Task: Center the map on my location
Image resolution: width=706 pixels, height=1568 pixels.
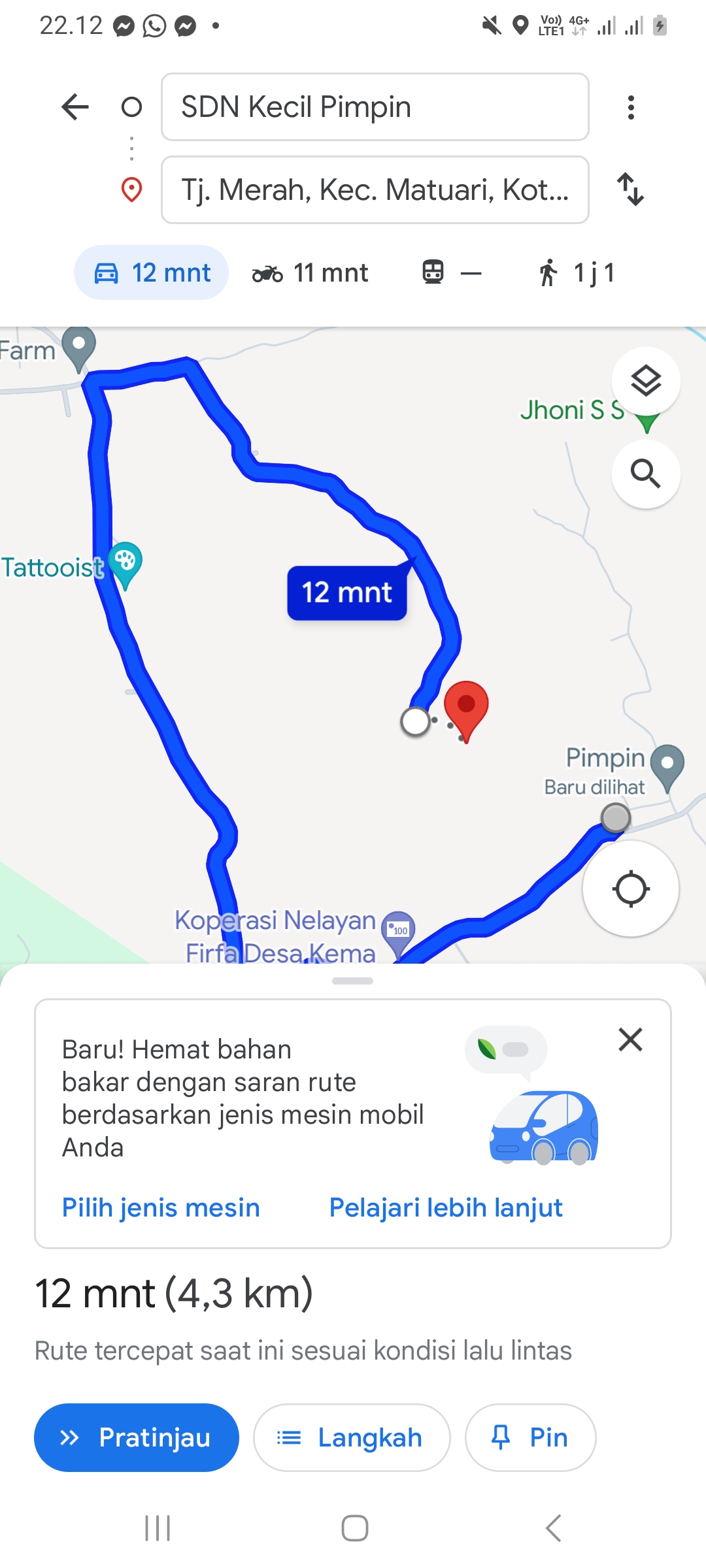Action: click(x=631, y=889)
